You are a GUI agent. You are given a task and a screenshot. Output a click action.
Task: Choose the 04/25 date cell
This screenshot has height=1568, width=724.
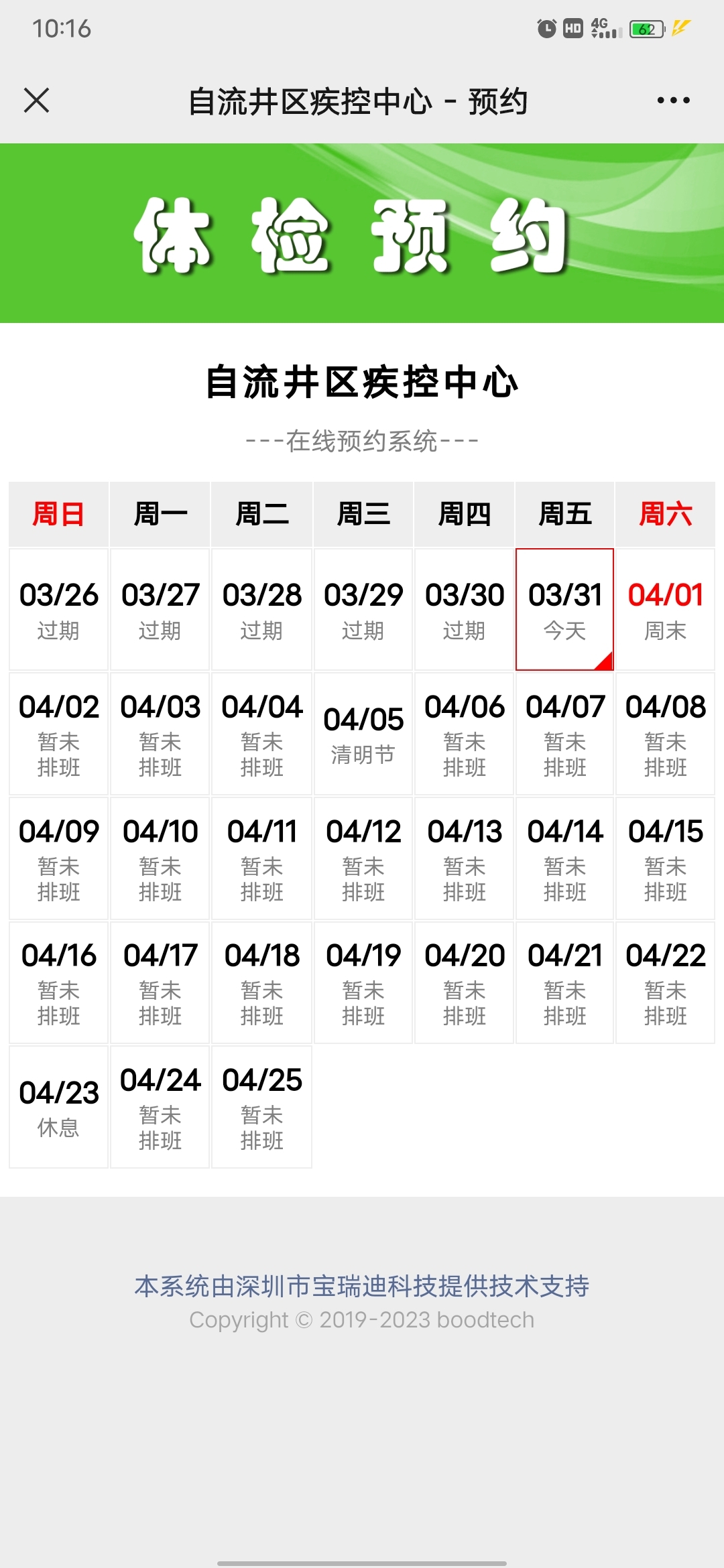pos(262,1107)
